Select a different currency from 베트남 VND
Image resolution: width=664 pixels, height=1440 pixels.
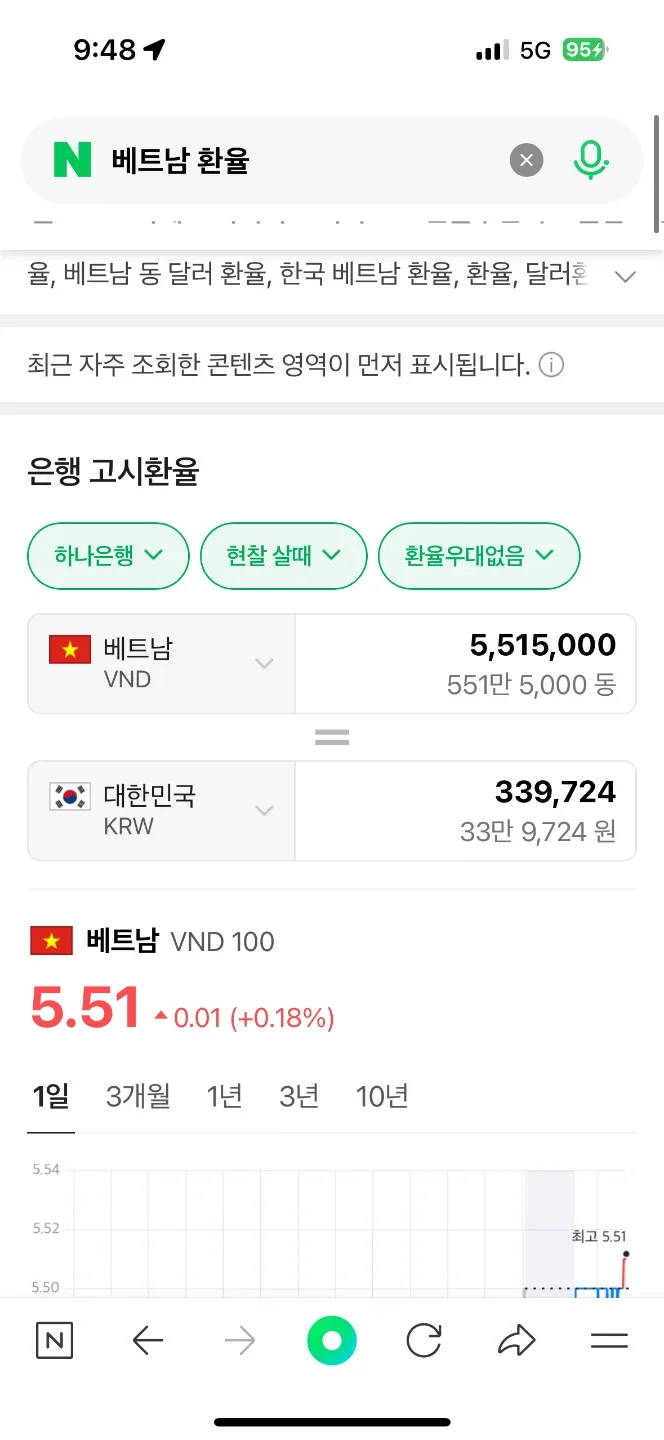(162, 664)
